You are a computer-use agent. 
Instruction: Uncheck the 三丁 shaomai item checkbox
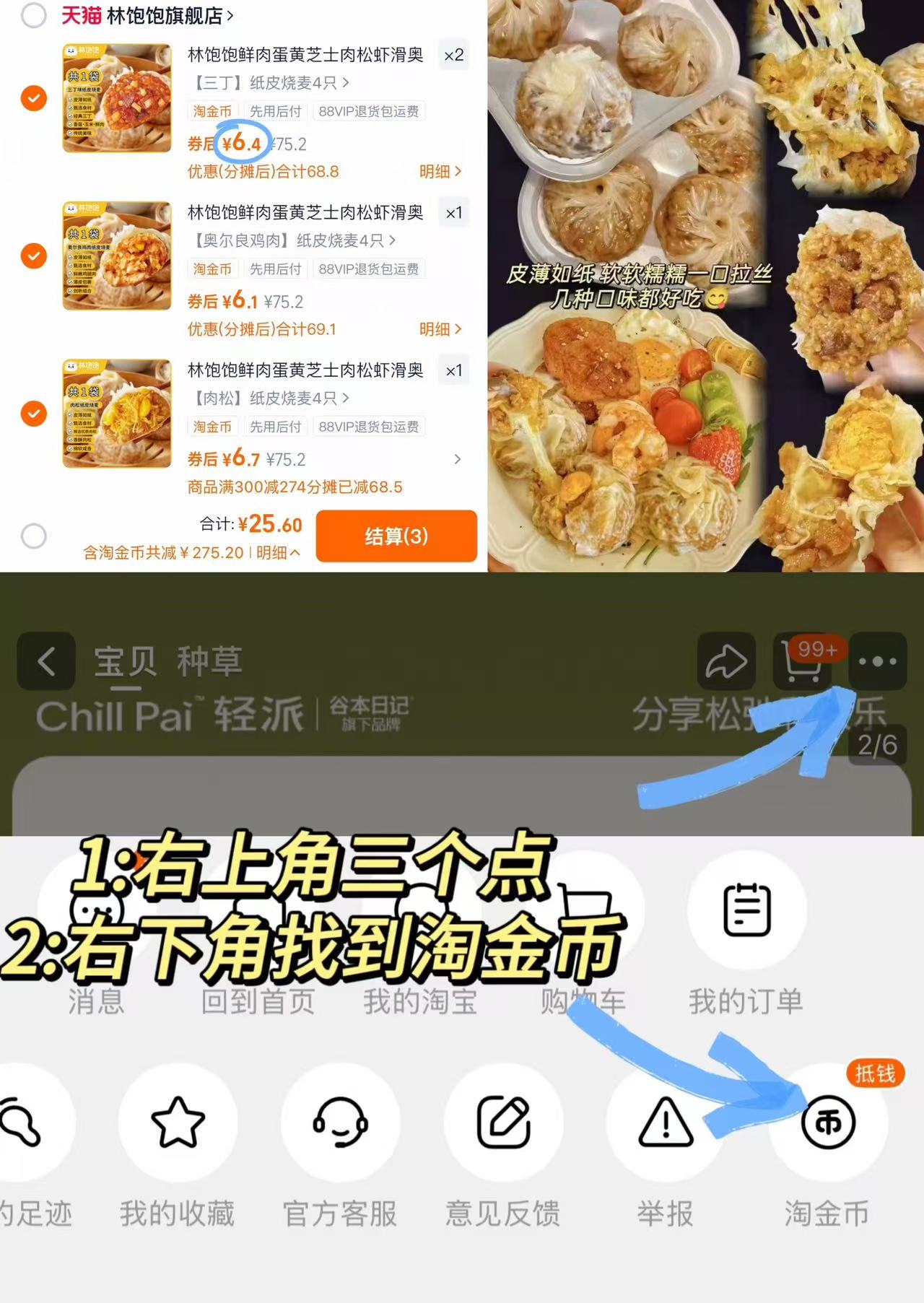[33, 98]
